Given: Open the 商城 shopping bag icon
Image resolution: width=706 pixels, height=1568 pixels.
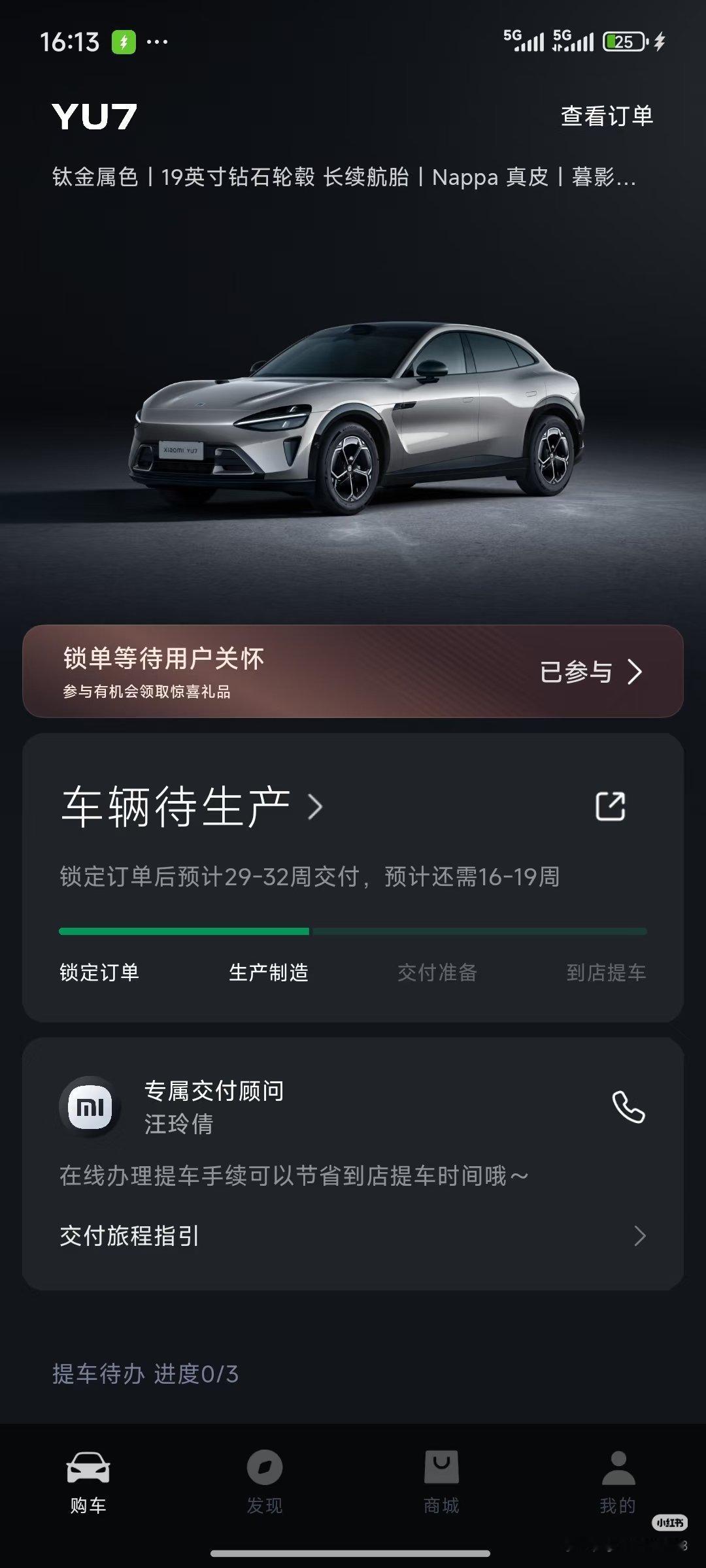Looking at the screenshot, I should (x=440, y=1468).
